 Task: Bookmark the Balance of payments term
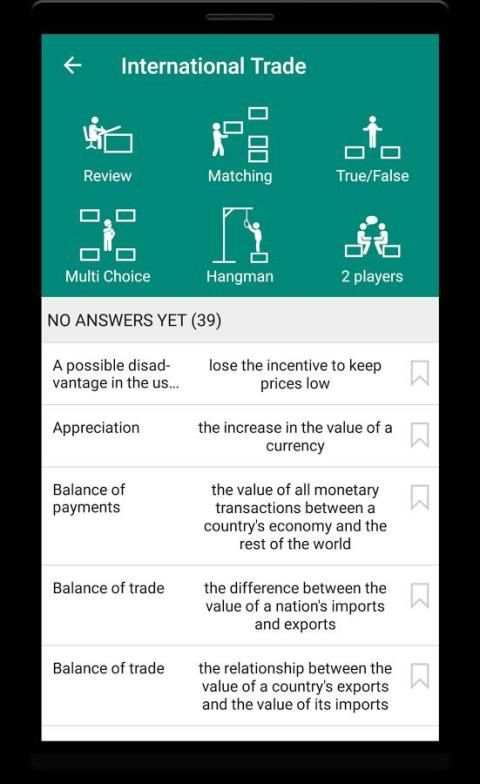(x=420, y=498)
